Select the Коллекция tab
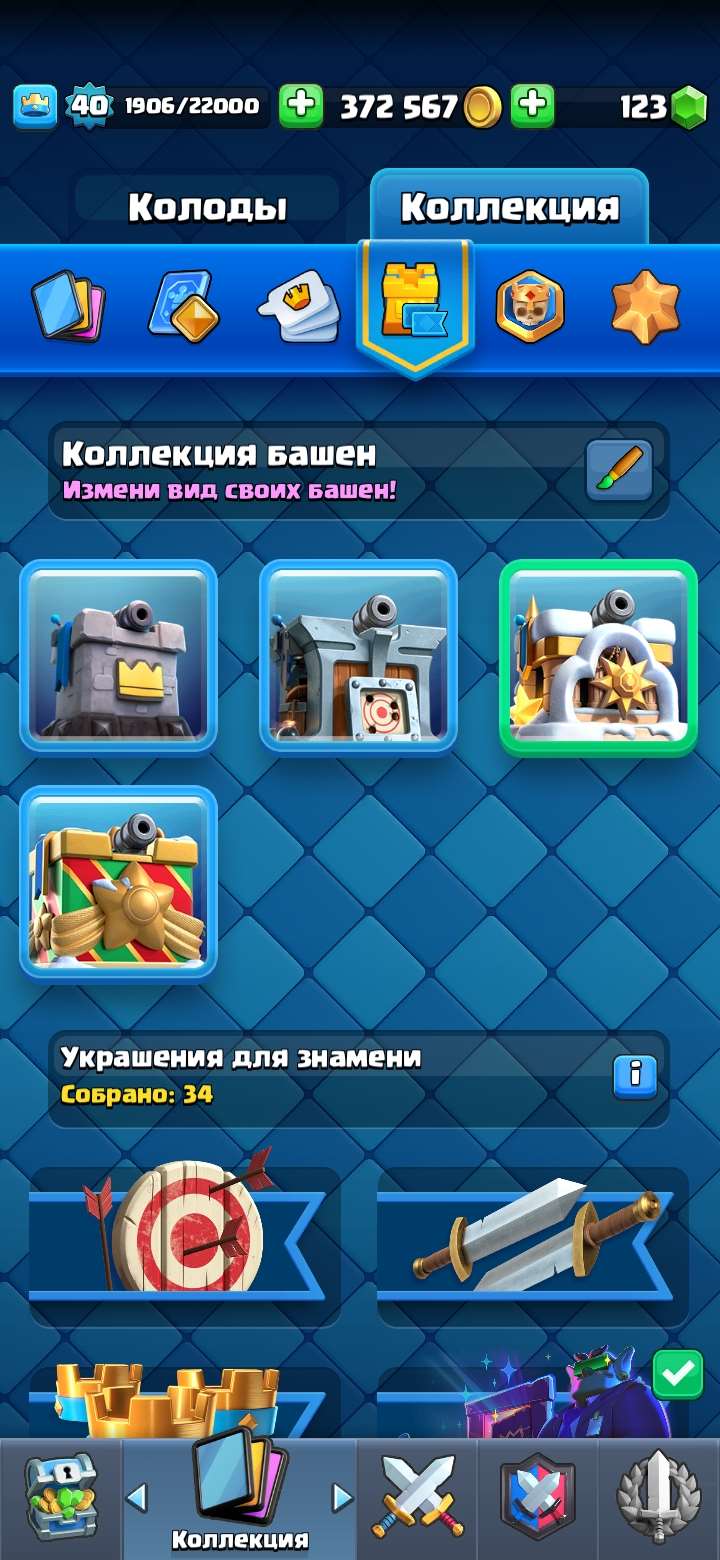The width and height of the screenshot is (720, 1560). [x=510, y=207]
